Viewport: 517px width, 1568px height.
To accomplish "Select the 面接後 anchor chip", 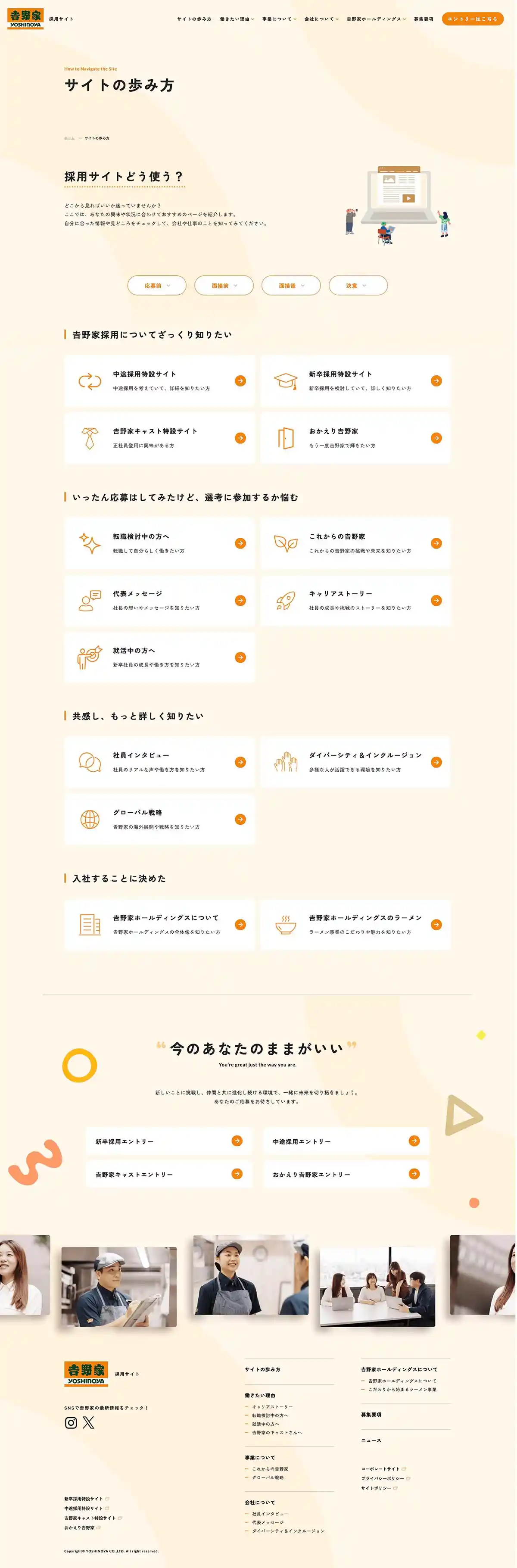I will coord(290,286).
